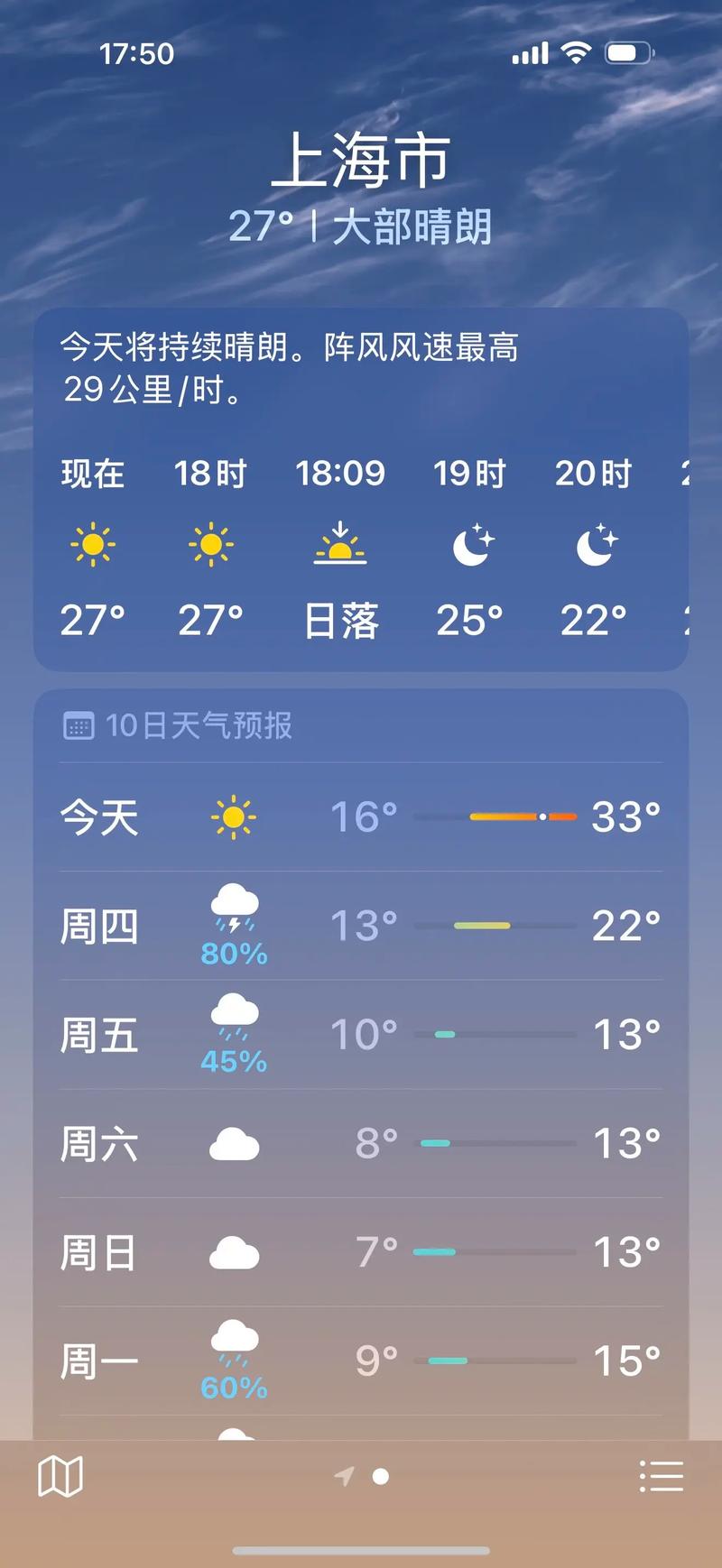The width and height of the screenshot is (722, 1568).
Task: Tap the moon icon for 19时
Action: pyautogui.click(x=468, y=543)
